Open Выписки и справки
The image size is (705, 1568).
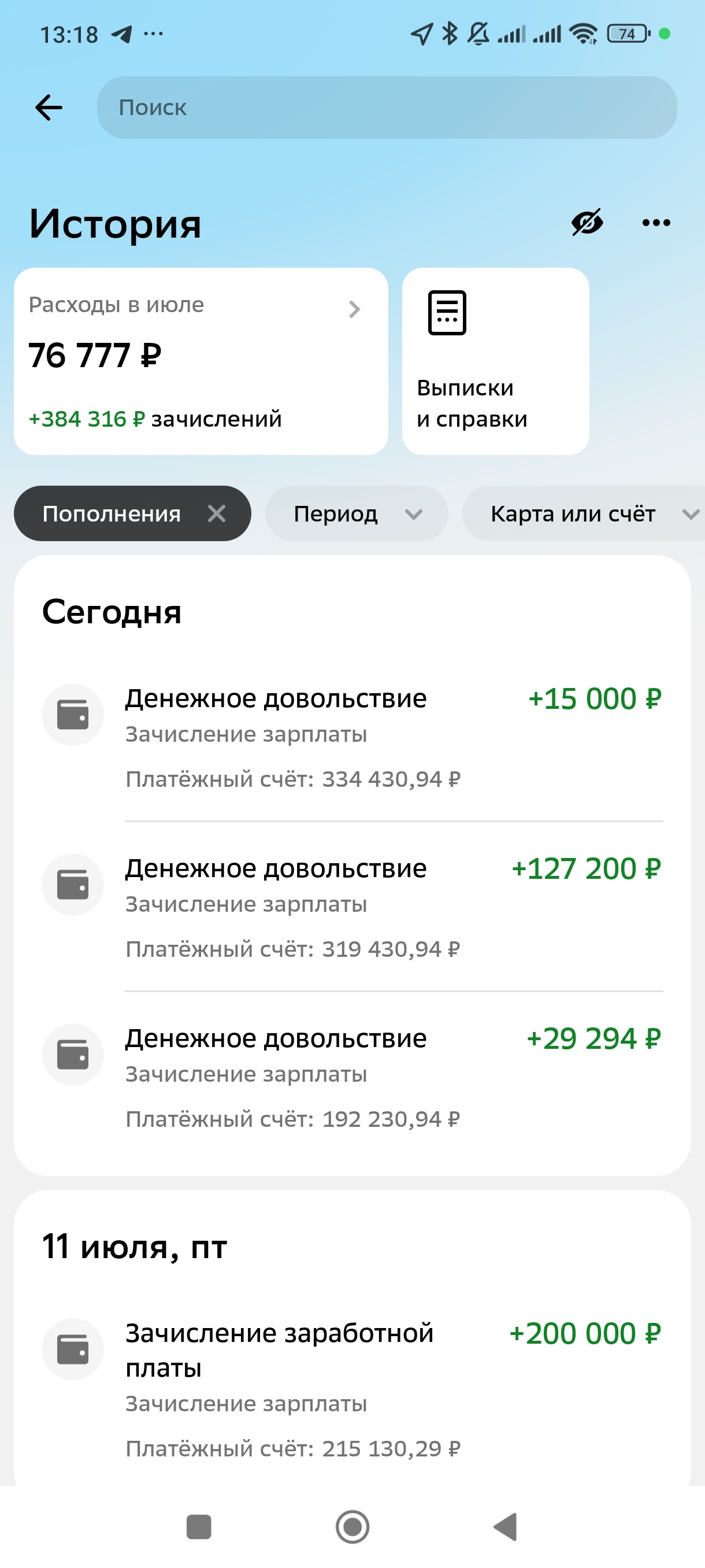(x=495, y=361)
